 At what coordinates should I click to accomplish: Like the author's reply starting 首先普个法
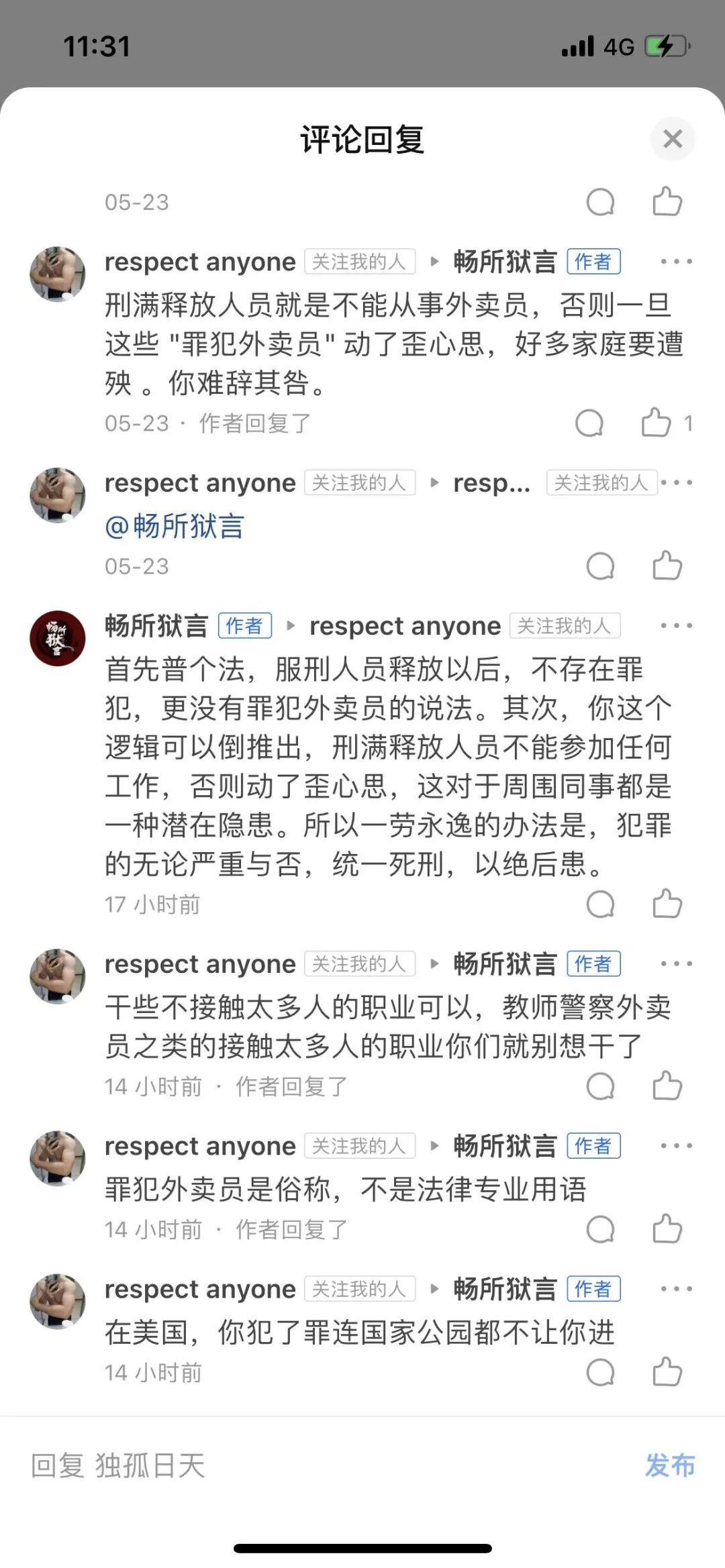pyautogui.click(x=667, y=904)
